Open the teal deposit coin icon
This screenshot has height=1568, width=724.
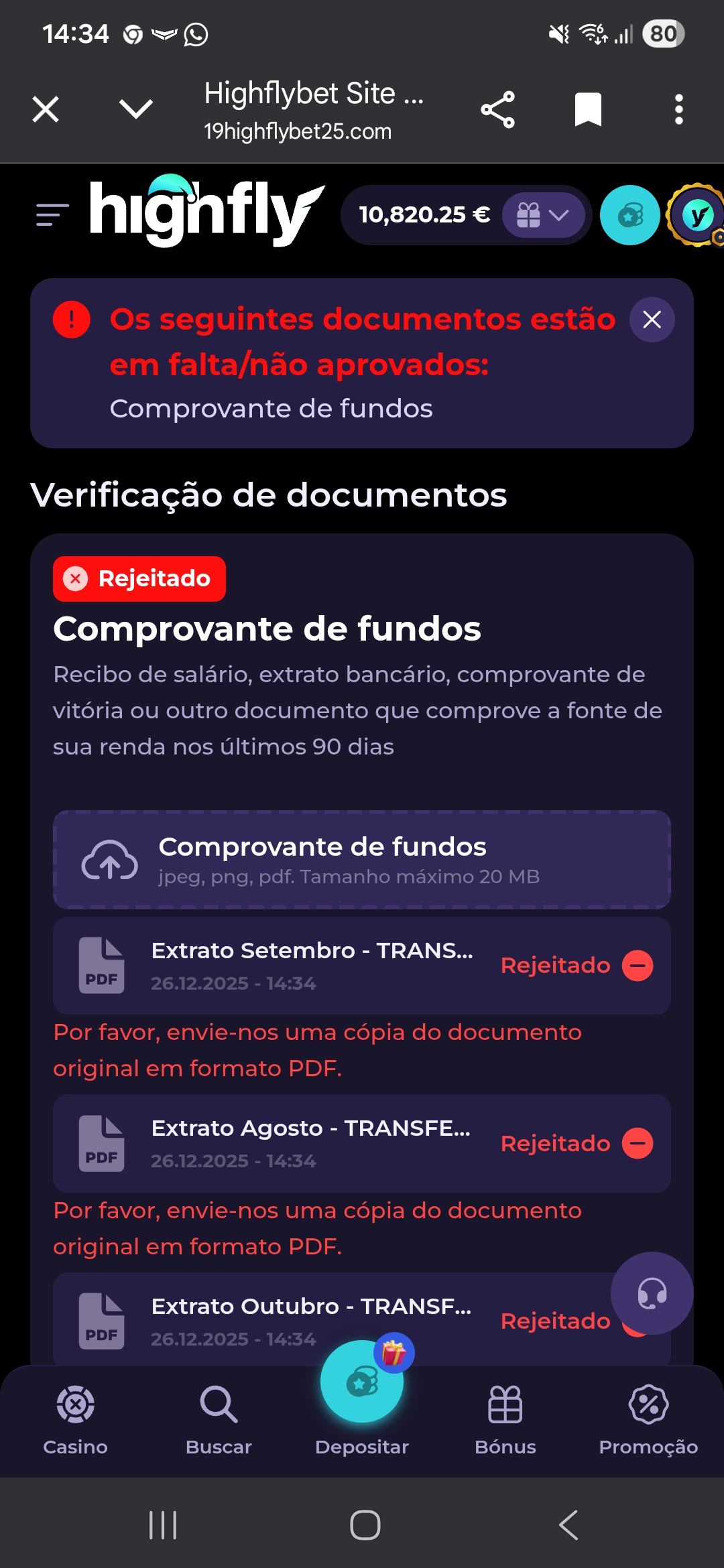coord(629,214)
